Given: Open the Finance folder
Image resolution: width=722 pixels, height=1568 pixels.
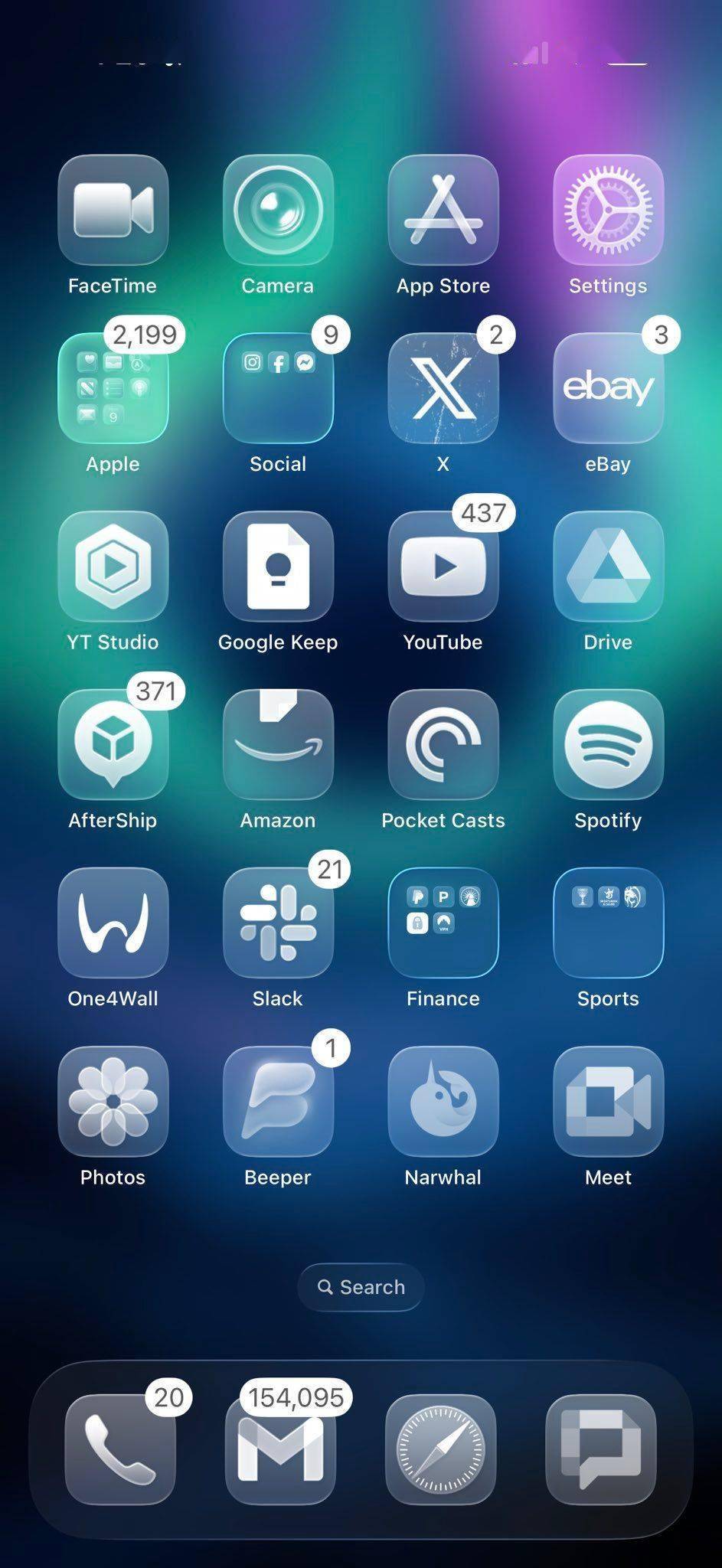Looking at the screenshot, I should (443, 923).
